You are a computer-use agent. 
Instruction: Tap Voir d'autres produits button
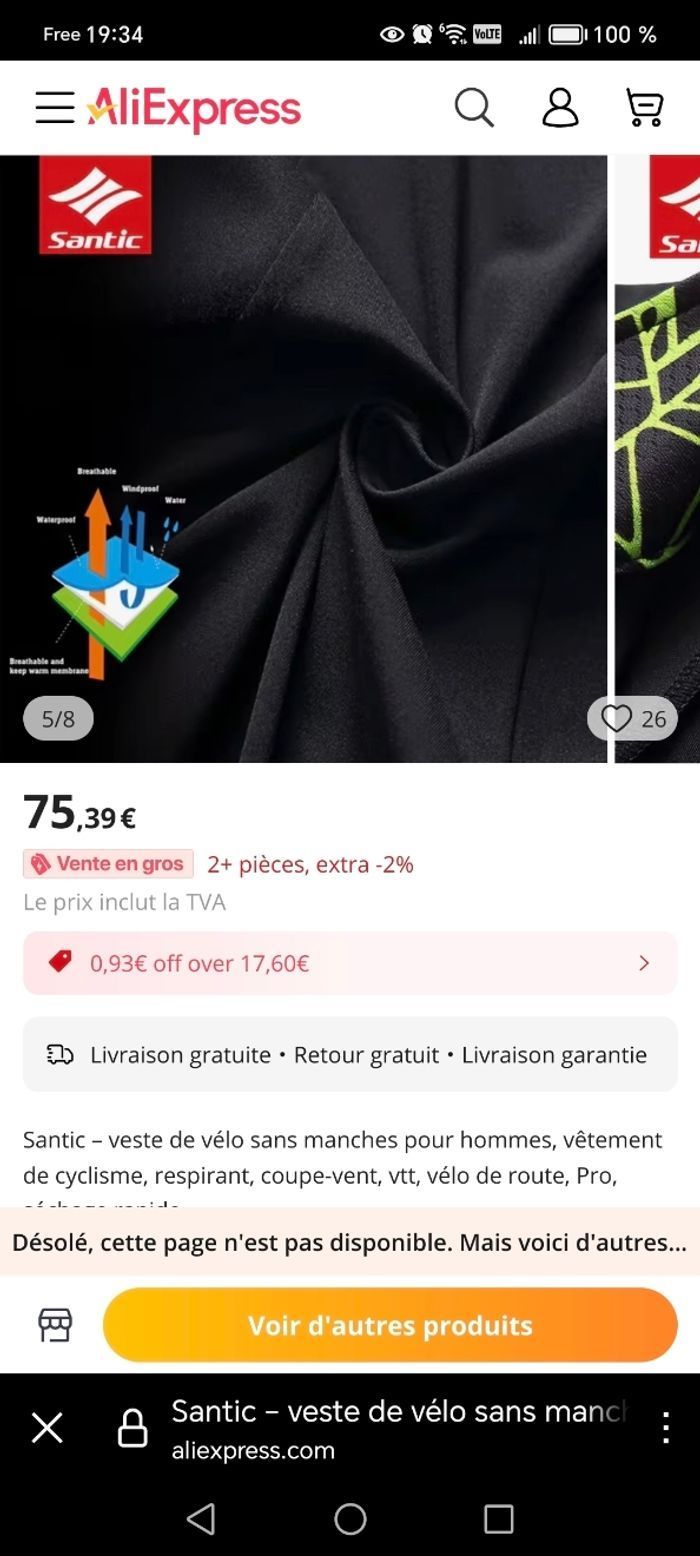(390, 1325)
